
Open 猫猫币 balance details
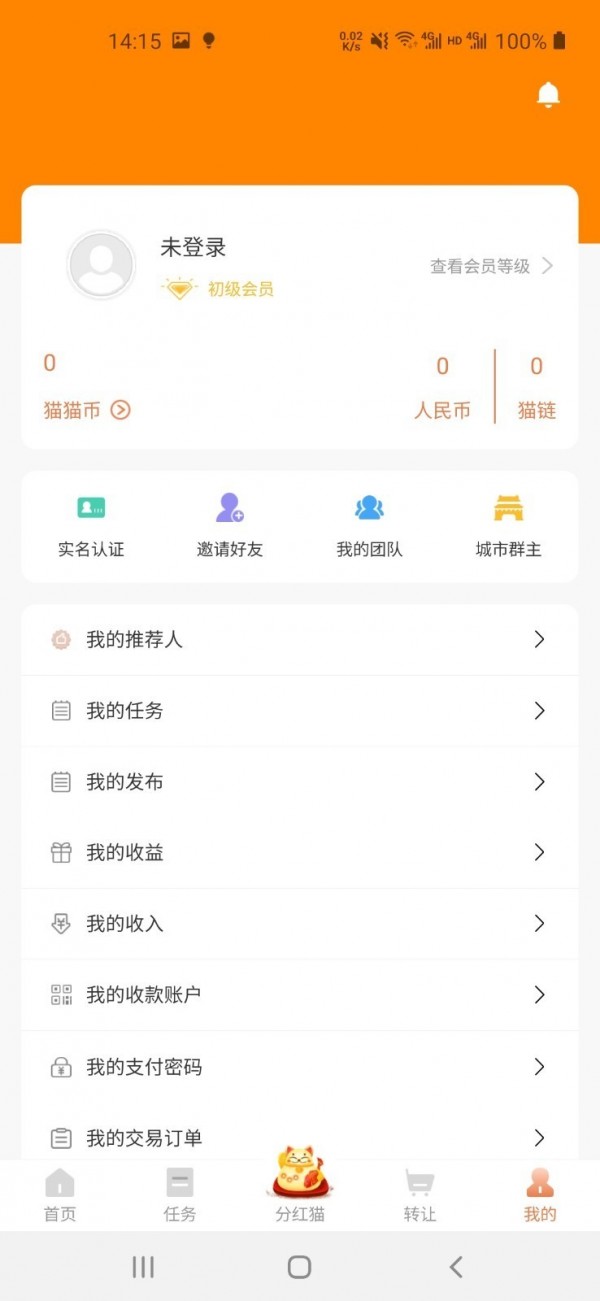click(88, 410)
